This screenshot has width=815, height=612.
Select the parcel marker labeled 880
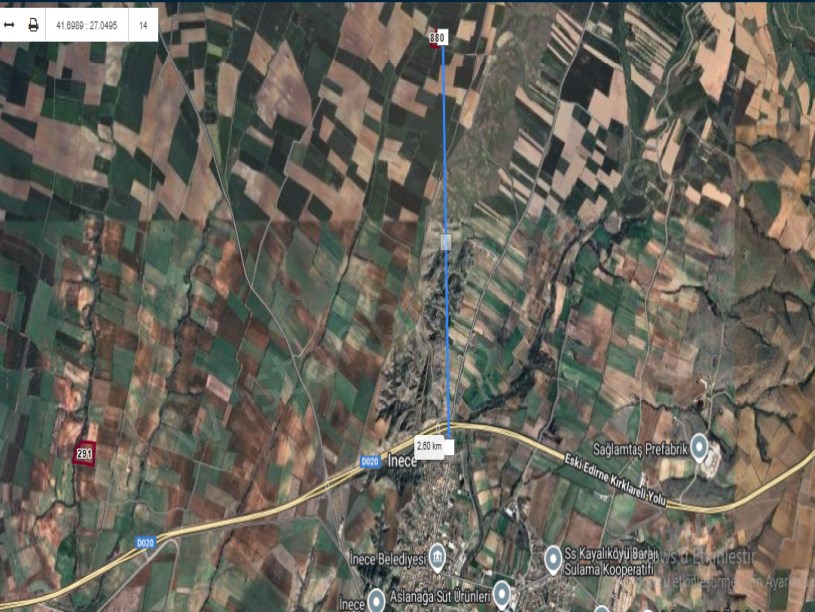click(437, 38)
